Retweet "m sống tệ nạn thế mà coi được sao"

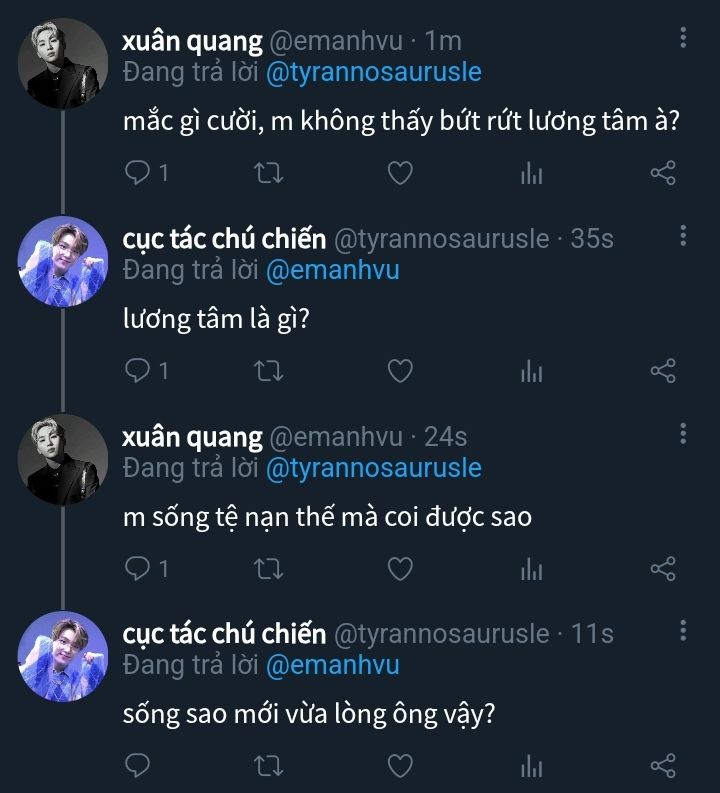pyautogui.click(x=269, y=569)
